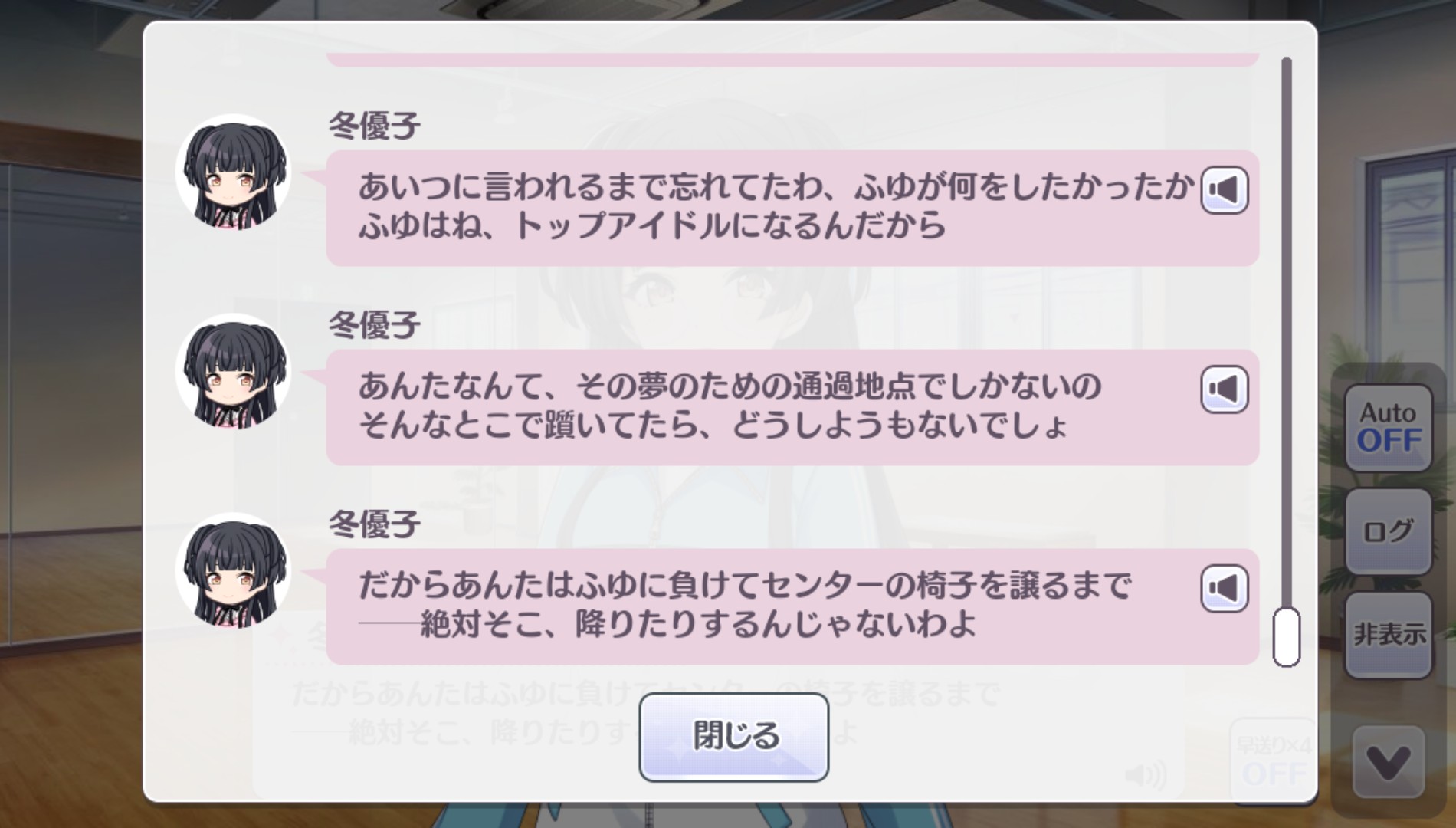Hide the interface with 非表示
1456x828 pixels.
click(x=1388, y=634)
